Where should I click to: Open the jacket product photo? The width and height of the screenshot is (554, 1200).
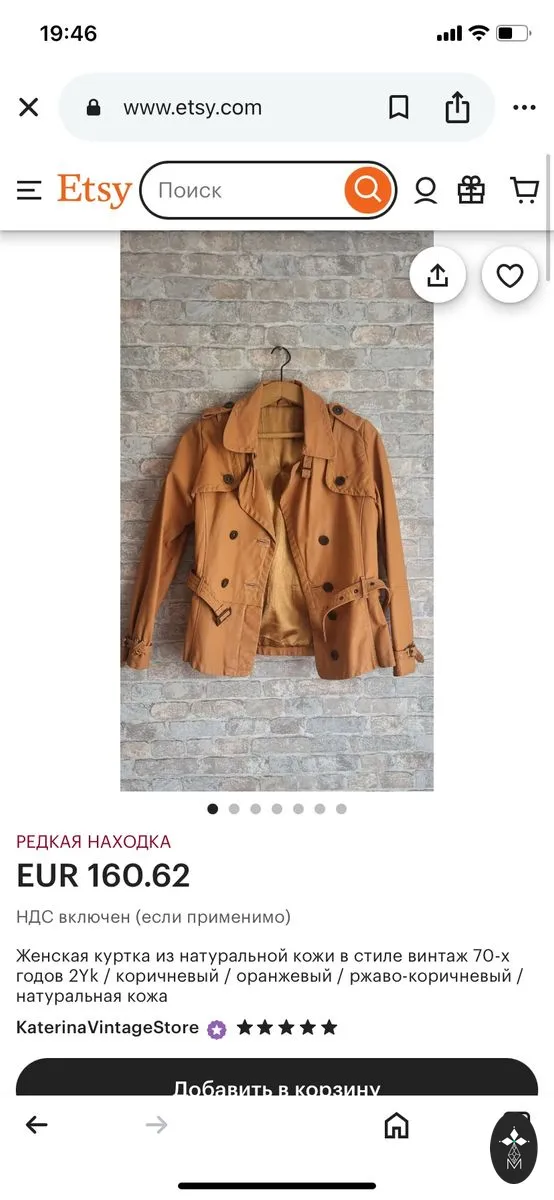(x=277, y=511)
